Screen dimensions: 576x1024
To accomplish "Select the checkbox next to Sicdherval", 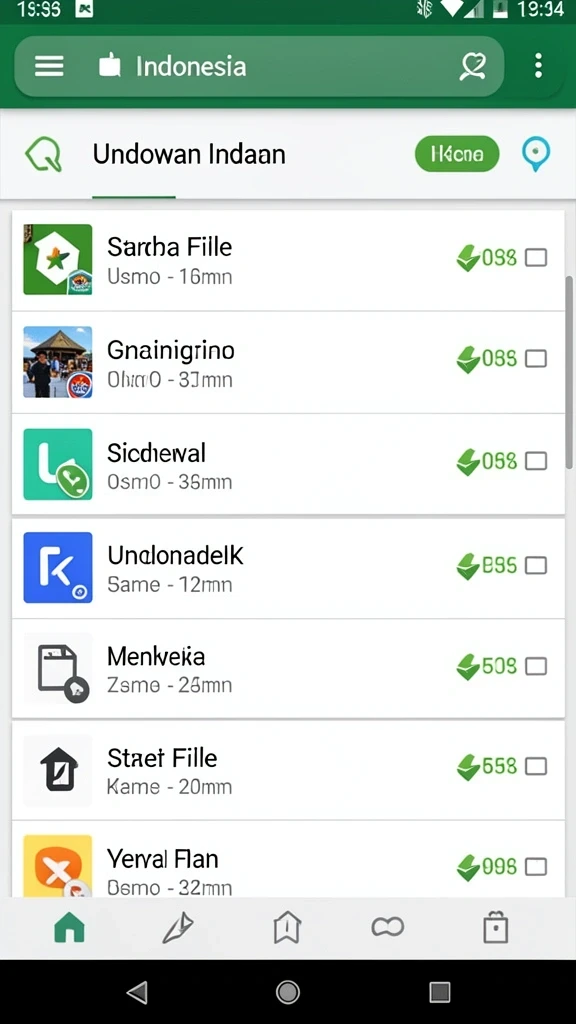I will pyautogui.click(x=536, y=462).
